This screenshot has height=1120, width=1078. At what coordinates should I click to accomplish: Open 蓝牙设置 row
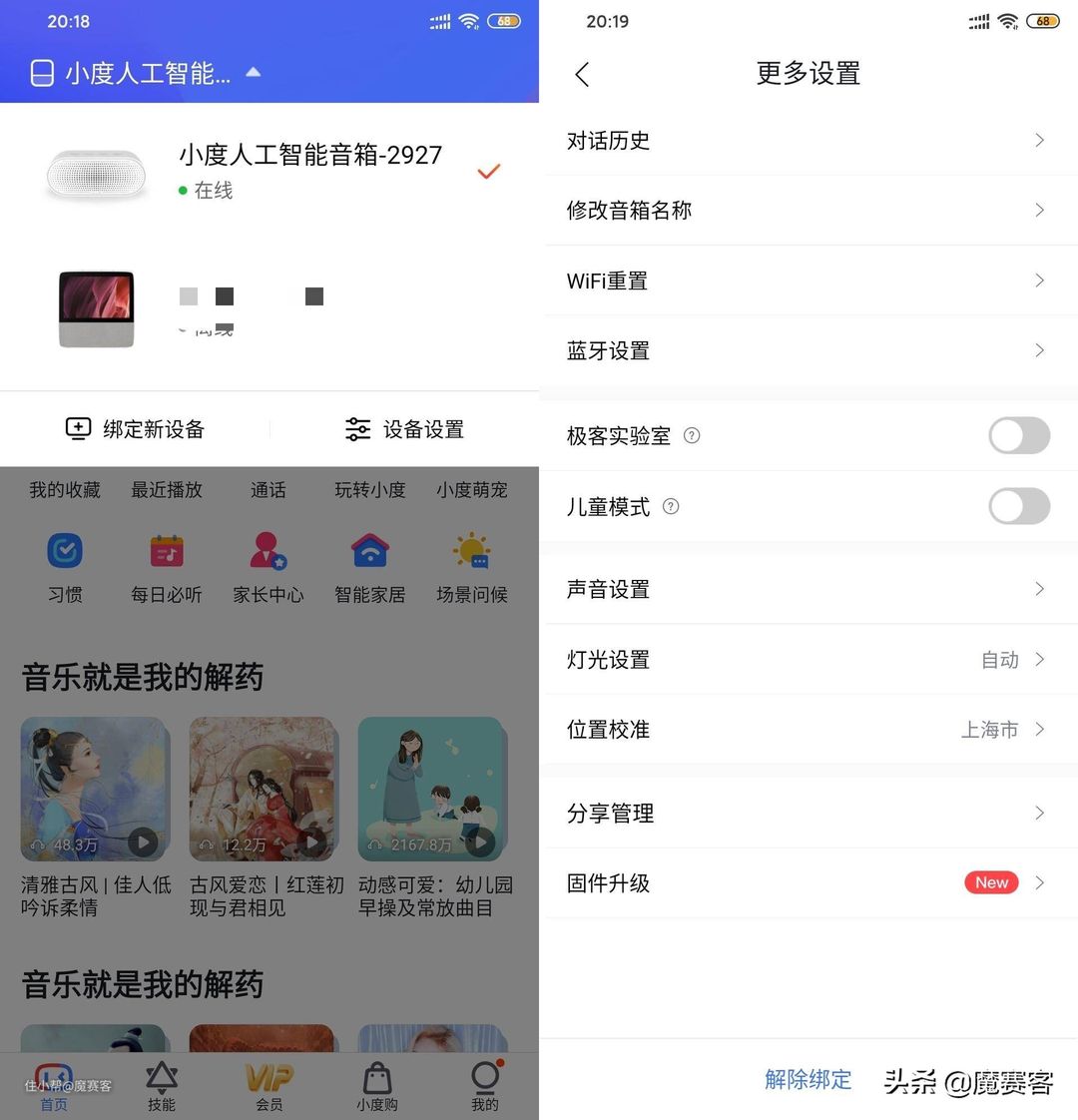point(807,350)
